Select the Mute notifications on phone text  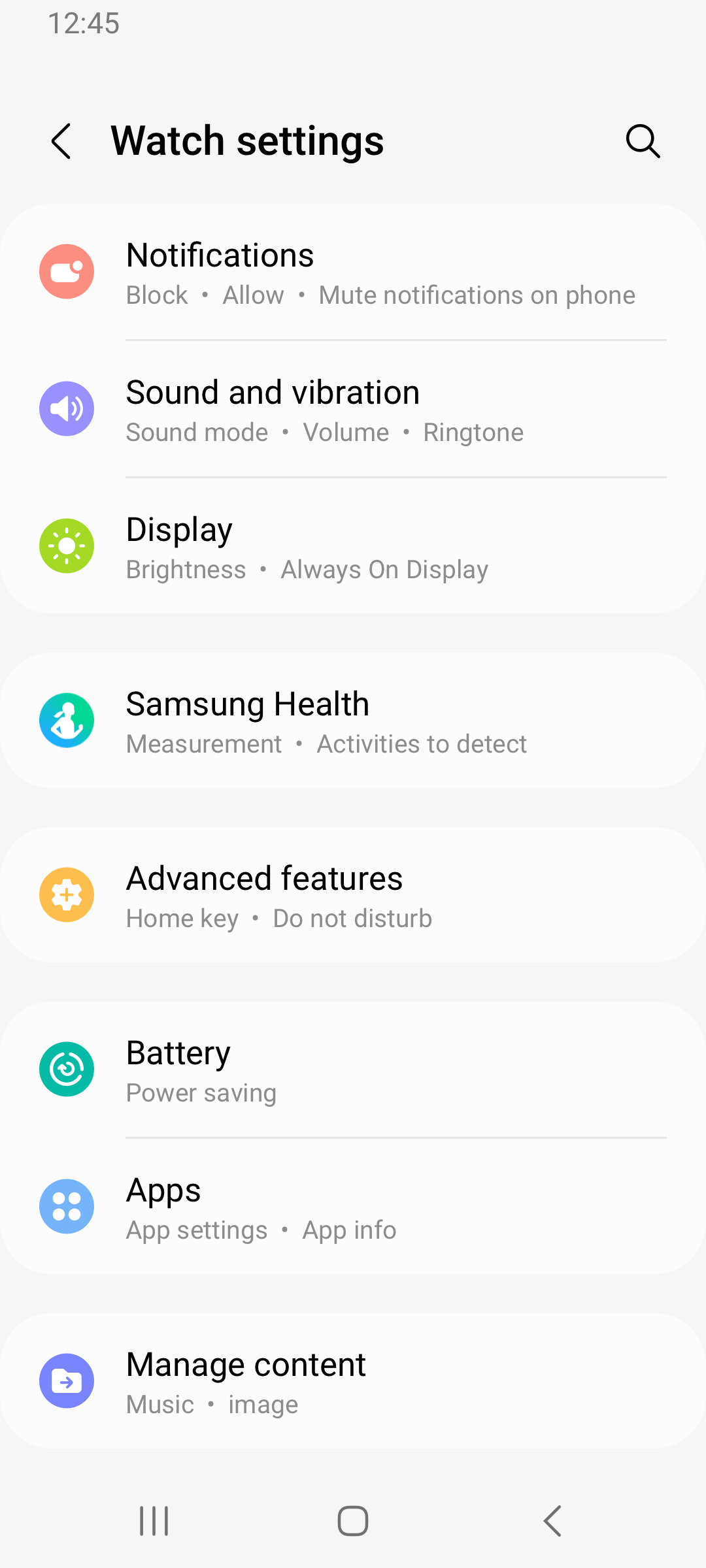477,295
